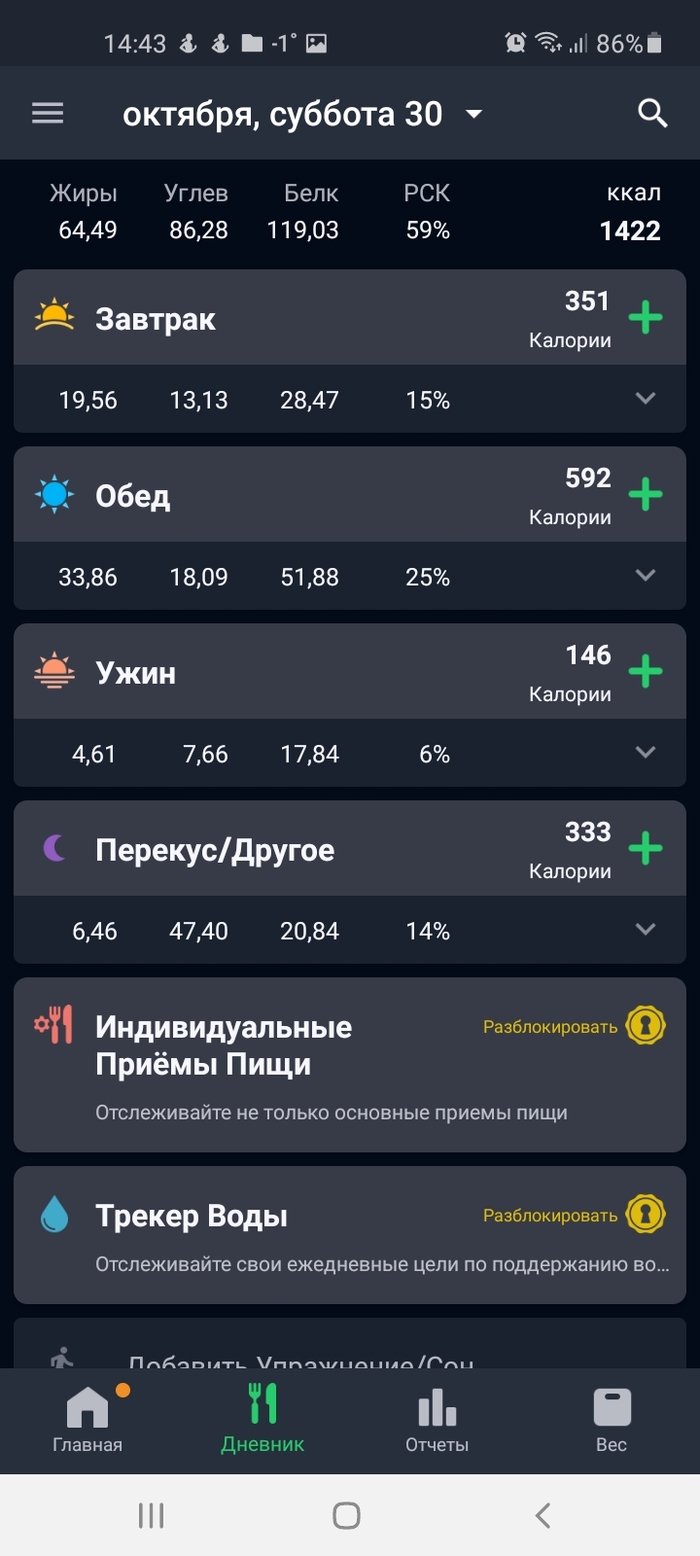Open the hamburger drawer menu
Image resolution: width=700 pixels, height=1556 pixels.
tap(47, 114)
